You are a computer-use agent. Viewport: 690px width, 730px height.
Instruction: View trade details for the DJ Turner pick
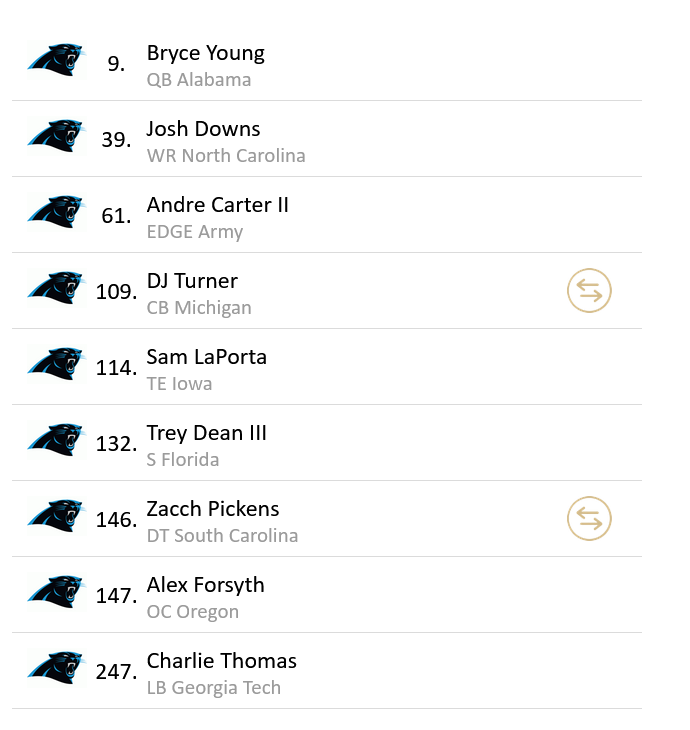pos(589,291)
